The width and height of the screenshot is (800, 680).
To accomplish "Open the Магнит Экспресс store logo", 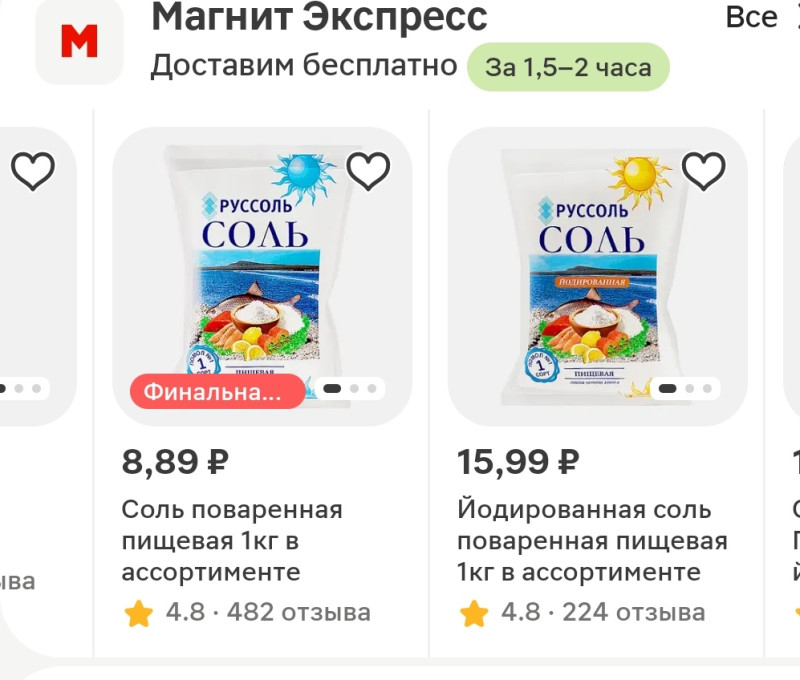I will pyautogui.click(x=79, y=41).
